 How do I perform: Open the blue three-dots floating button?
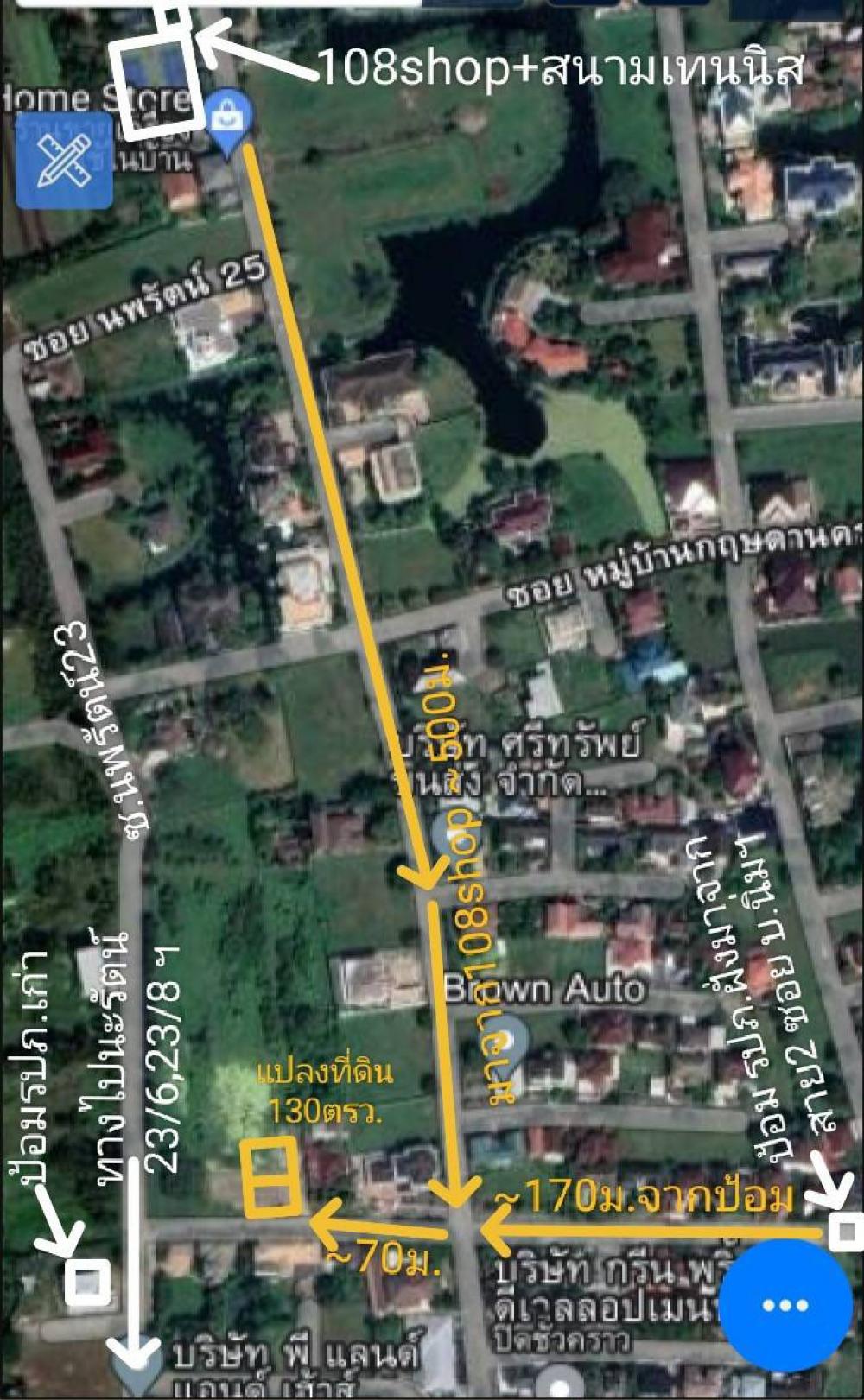pos(785,1306)
